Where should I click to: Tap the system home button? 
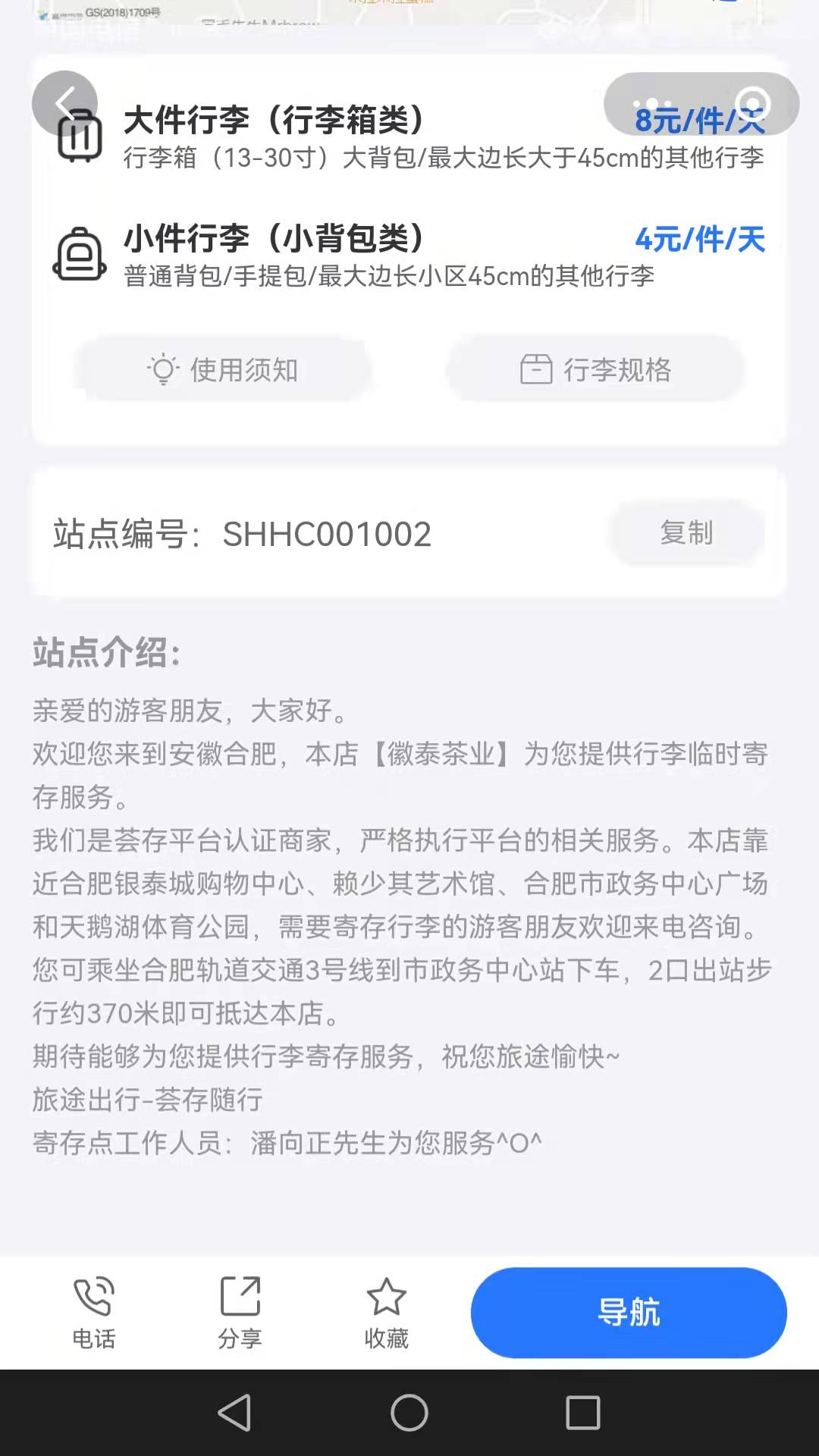pyautogui.click(x=409, y=1413)
